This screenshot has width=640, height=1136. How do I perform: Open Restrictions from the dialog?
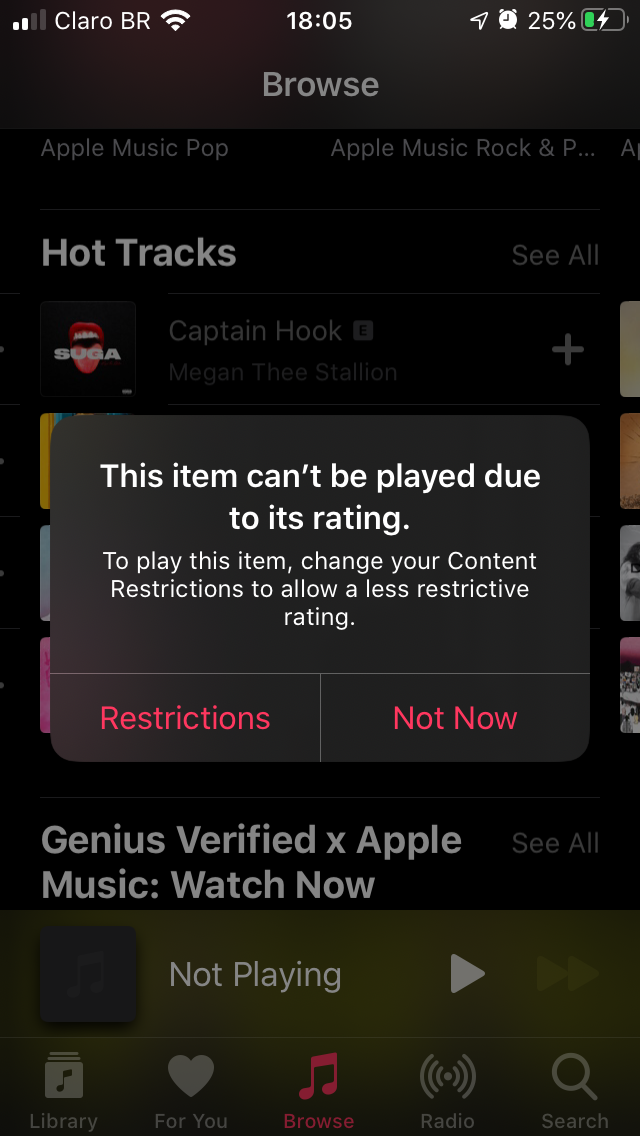185,718
